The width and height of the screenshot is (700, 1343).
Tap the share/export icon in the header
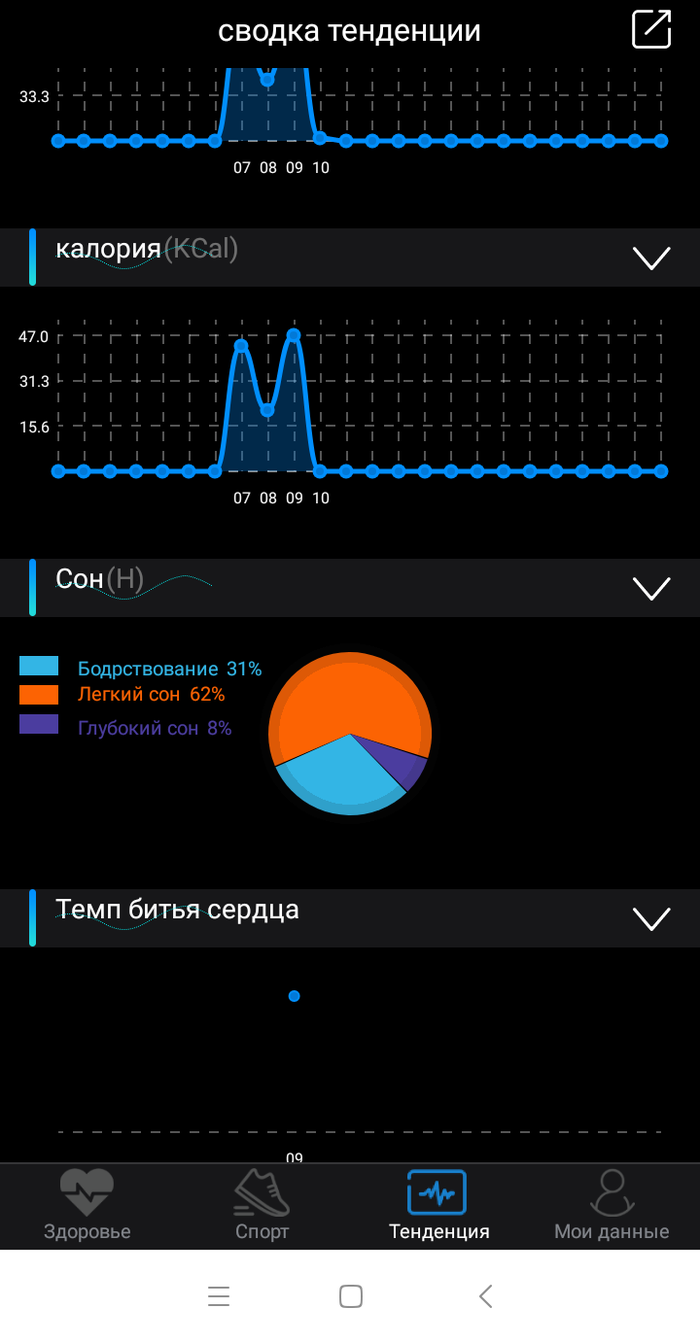tap(652, 30)
